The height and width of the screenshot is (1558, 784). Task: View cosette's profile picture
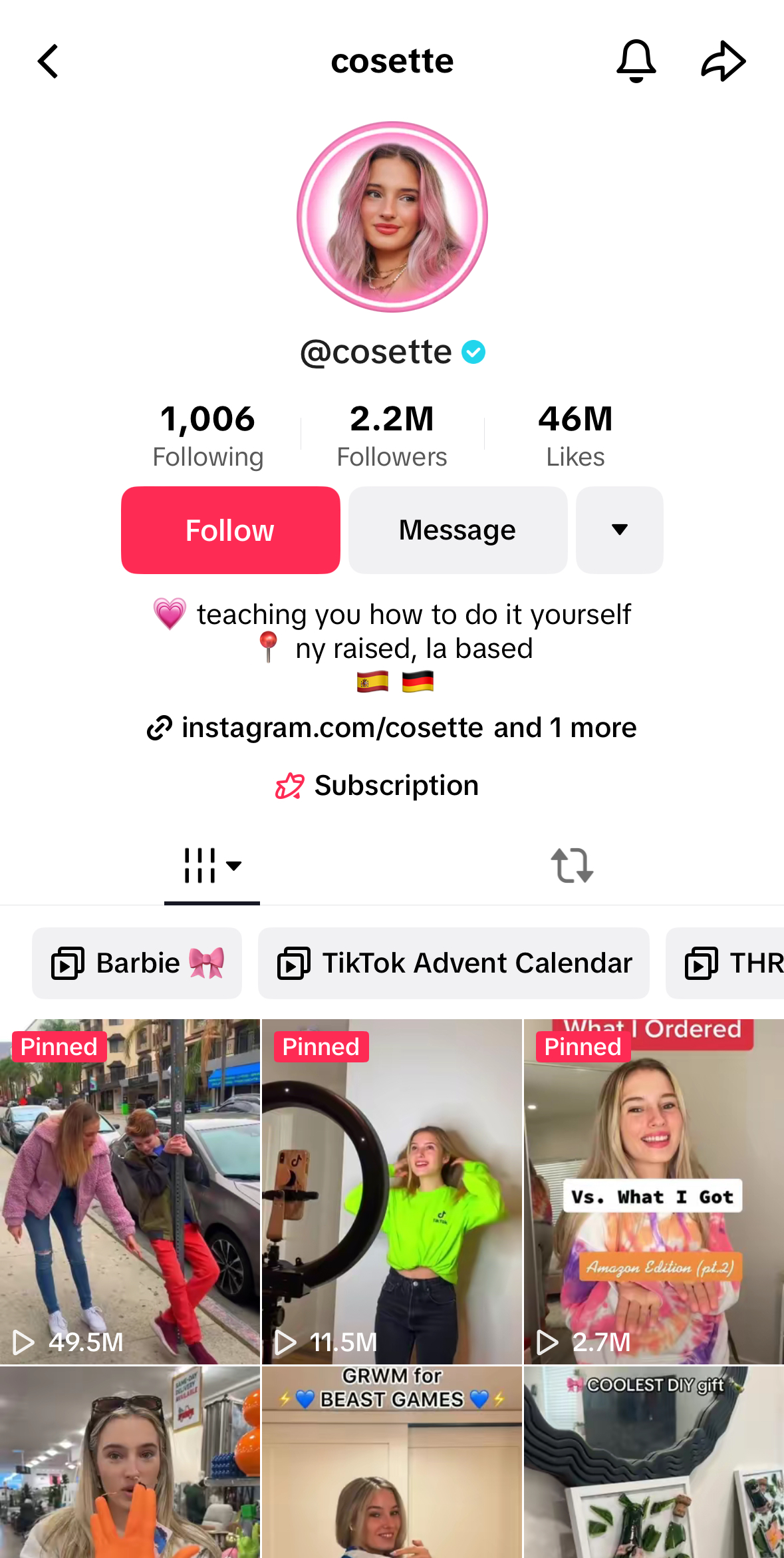[392, 217]
